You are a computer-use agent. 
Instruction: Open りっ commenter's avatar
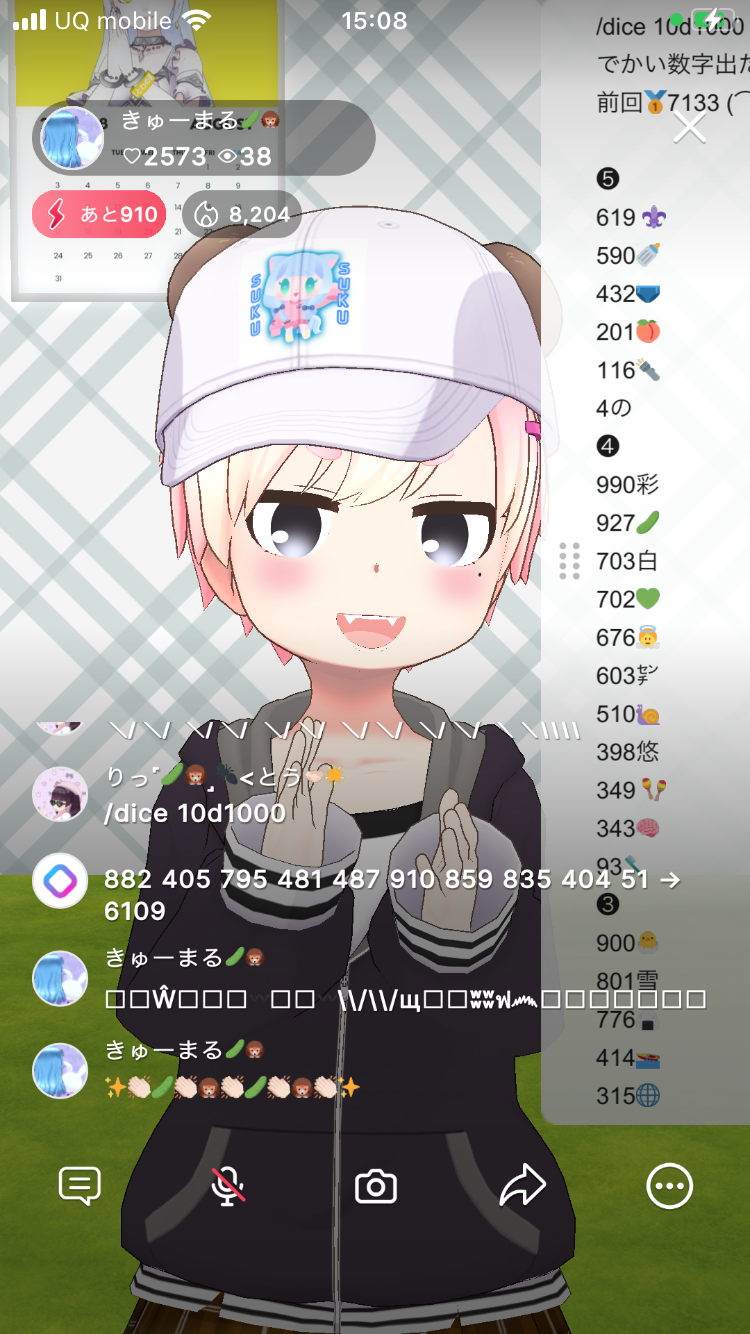[60, 795]
